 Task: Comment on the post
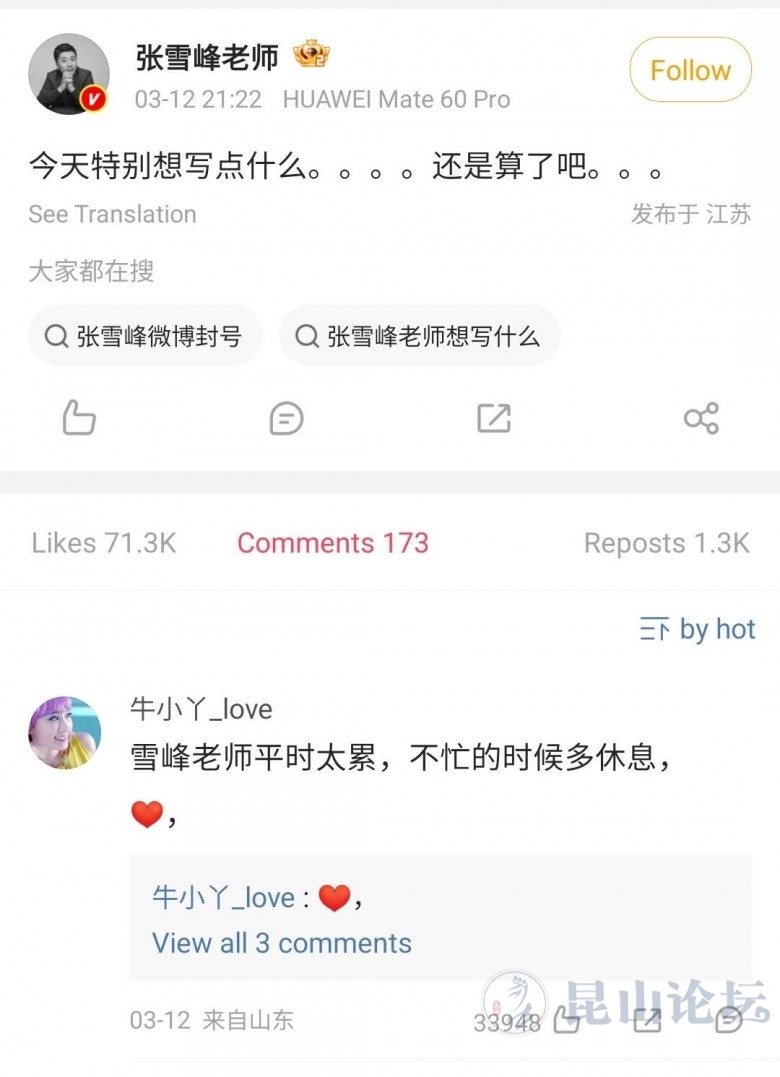[286, 418]
